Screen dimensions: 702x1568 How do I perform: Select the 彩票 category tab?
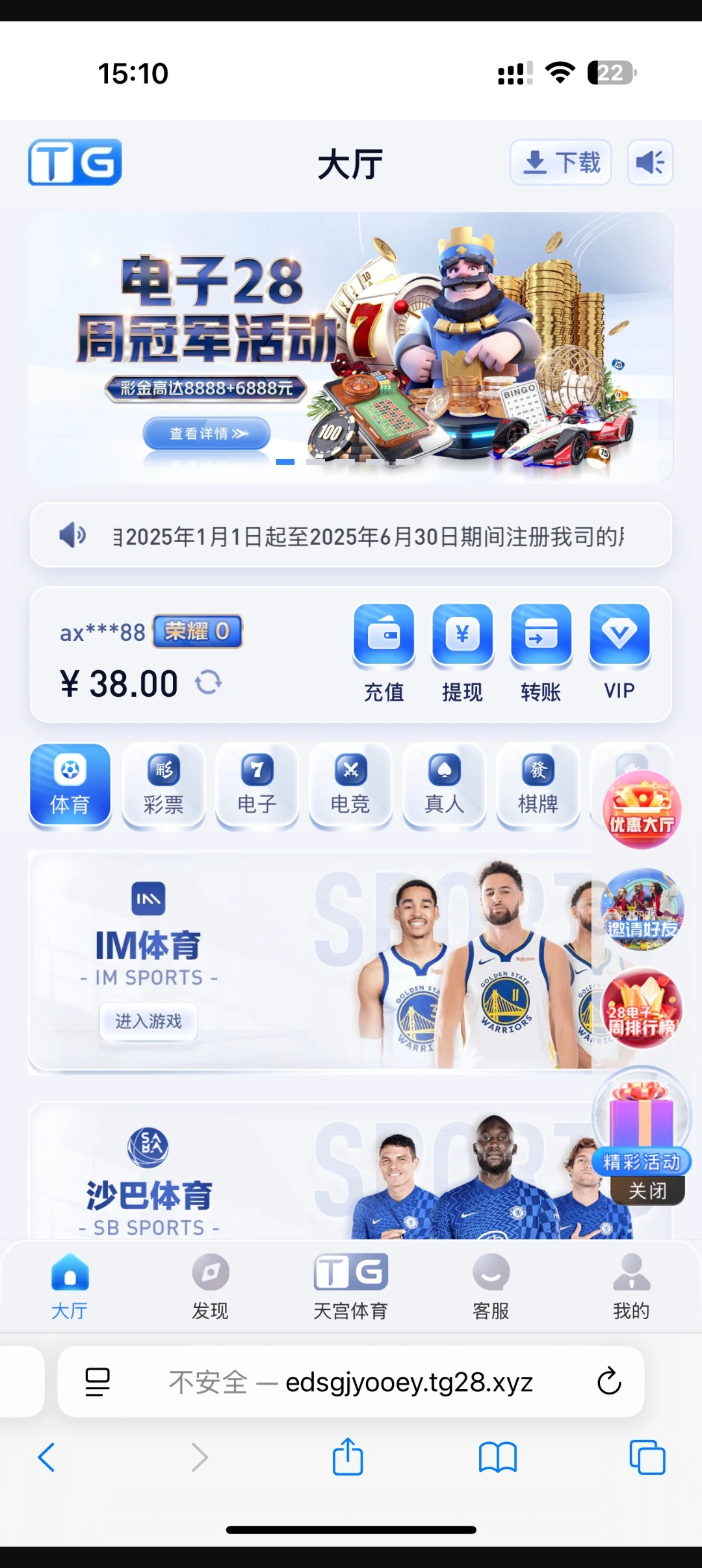164,785
